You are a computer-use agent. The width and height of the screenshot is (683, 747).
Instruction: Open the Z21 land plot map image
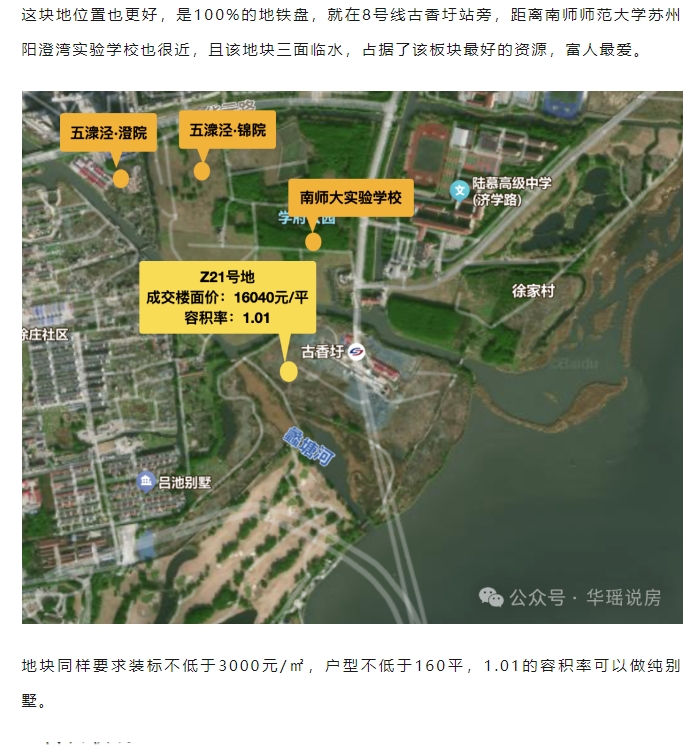click(x=345, y=357)
